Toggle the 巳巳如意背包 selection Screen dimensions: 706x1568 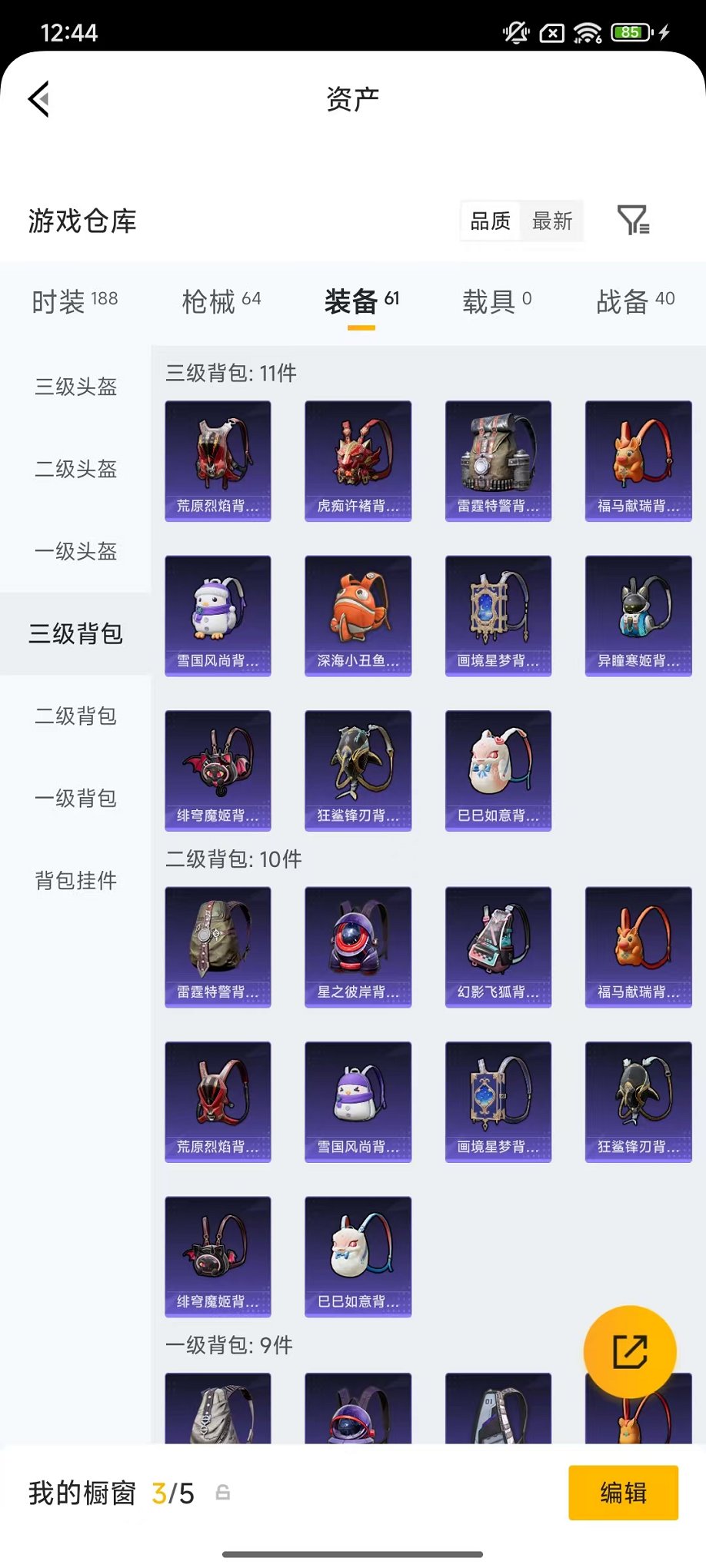pos(498,771)
